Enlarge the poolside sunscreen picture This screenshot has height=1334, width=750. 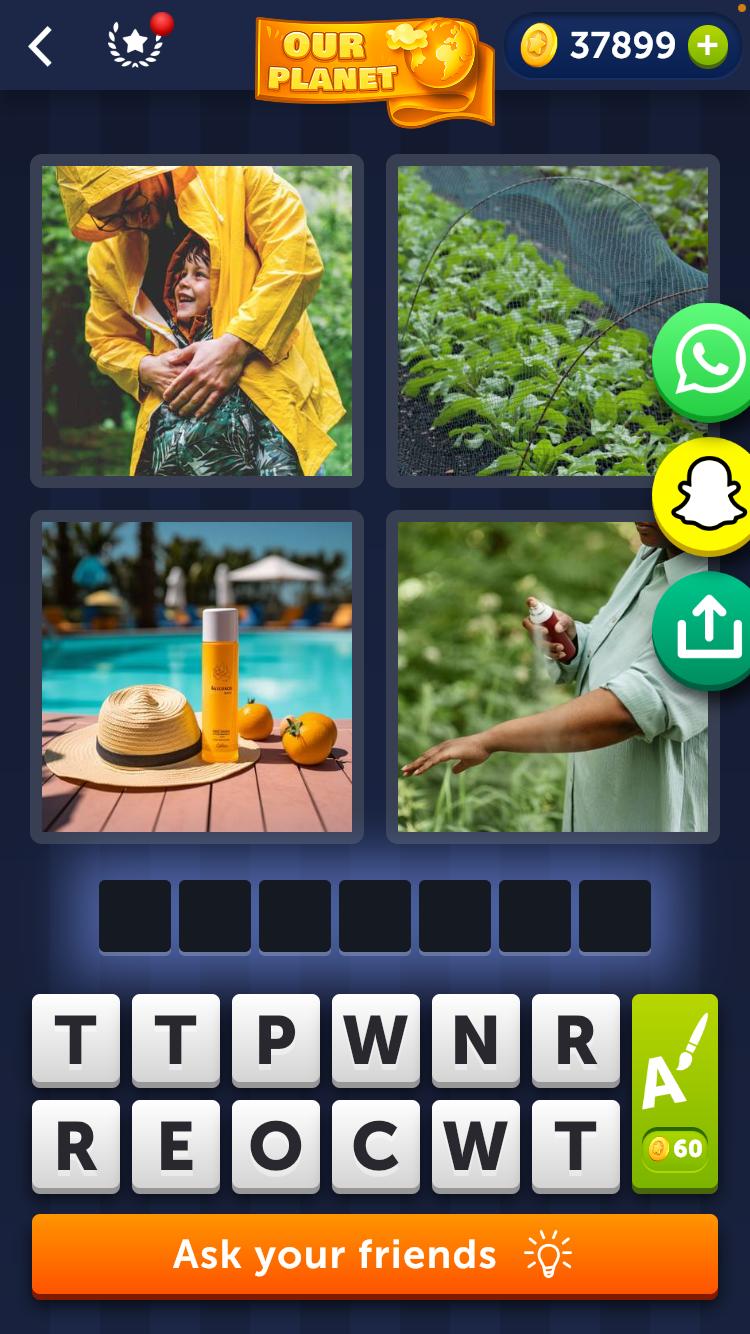tap(197, 677)
